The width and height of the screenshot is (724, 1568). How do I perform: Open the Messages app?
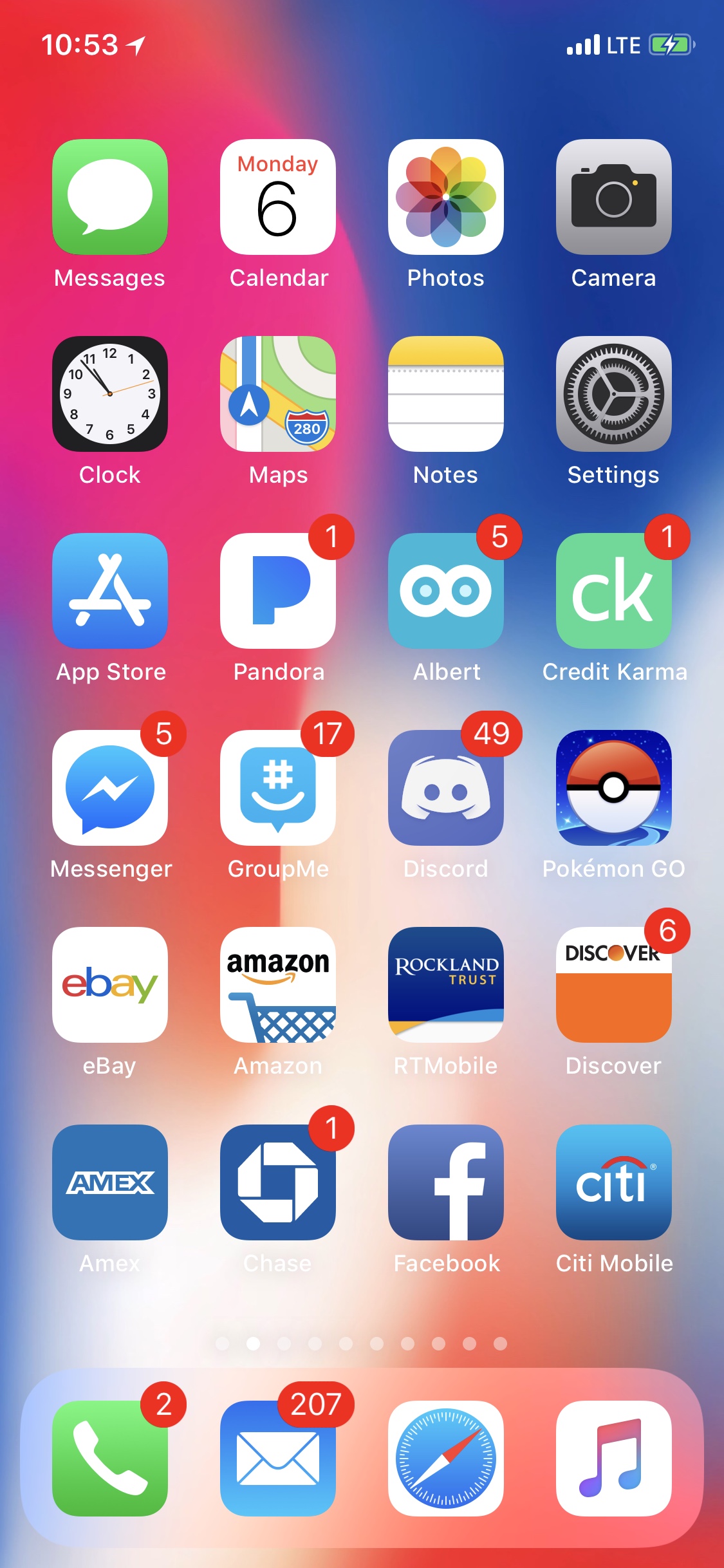(110, 197)
